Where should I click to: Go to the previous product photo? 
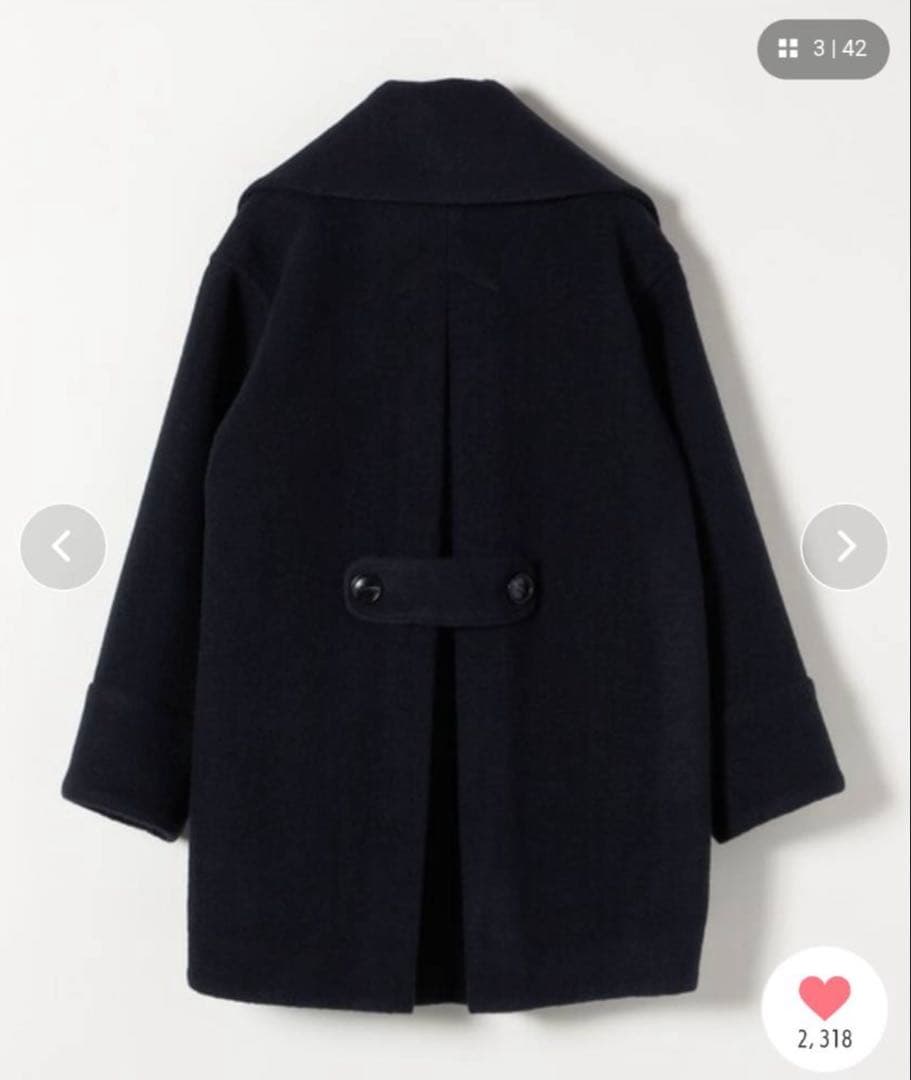pyautogui.click(x=62, y=546)
